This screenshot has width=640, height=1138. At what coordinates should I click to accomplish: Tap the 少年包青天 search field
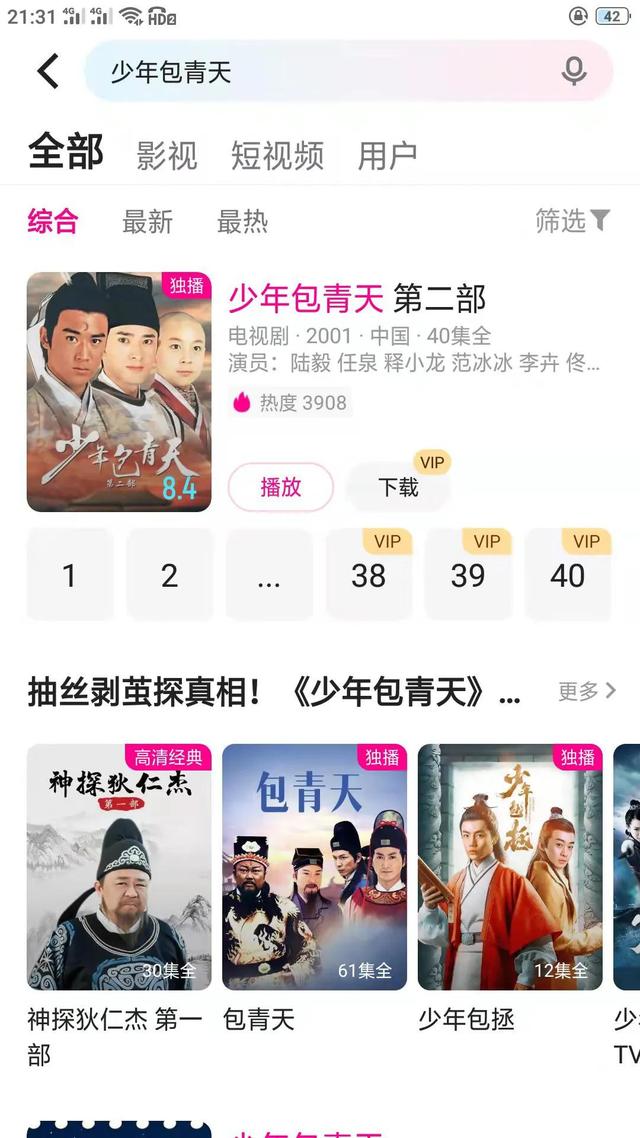(x=320, y=71)
